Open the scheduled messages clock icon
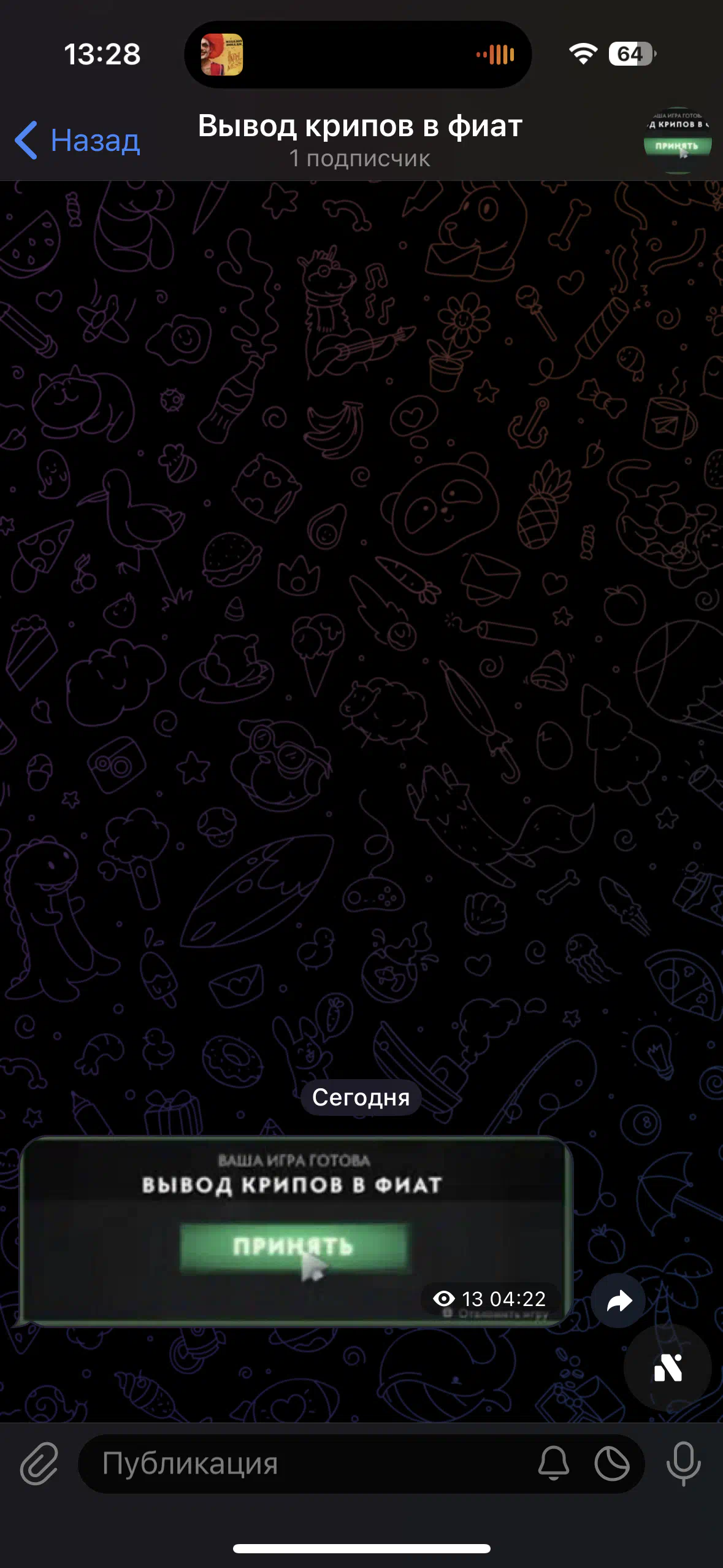 pos(612,1464)
